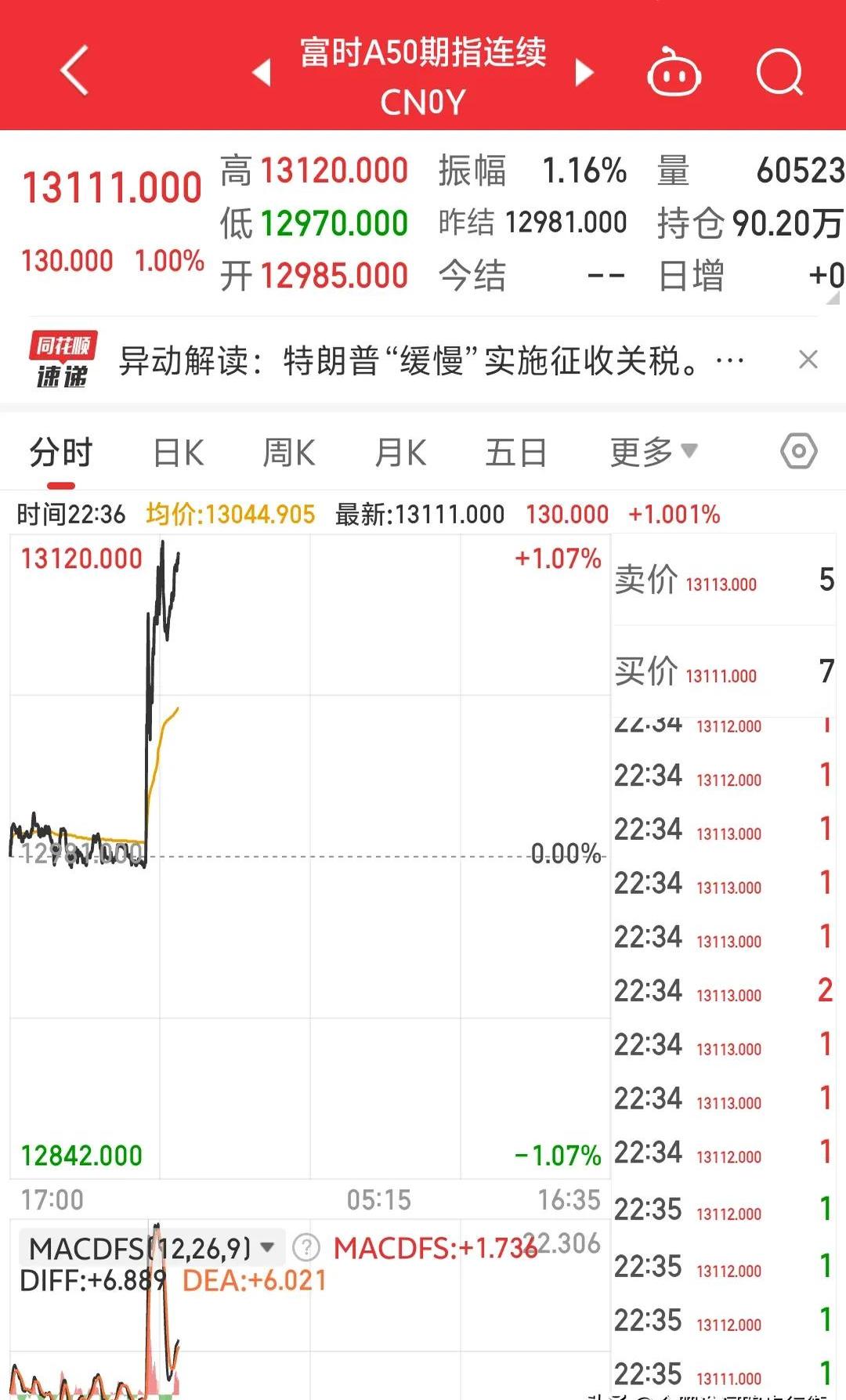The width and height of the screenshot is (846, 1400).
Task: Toggle to the 月K monthly view
Action: pos(399,451)
